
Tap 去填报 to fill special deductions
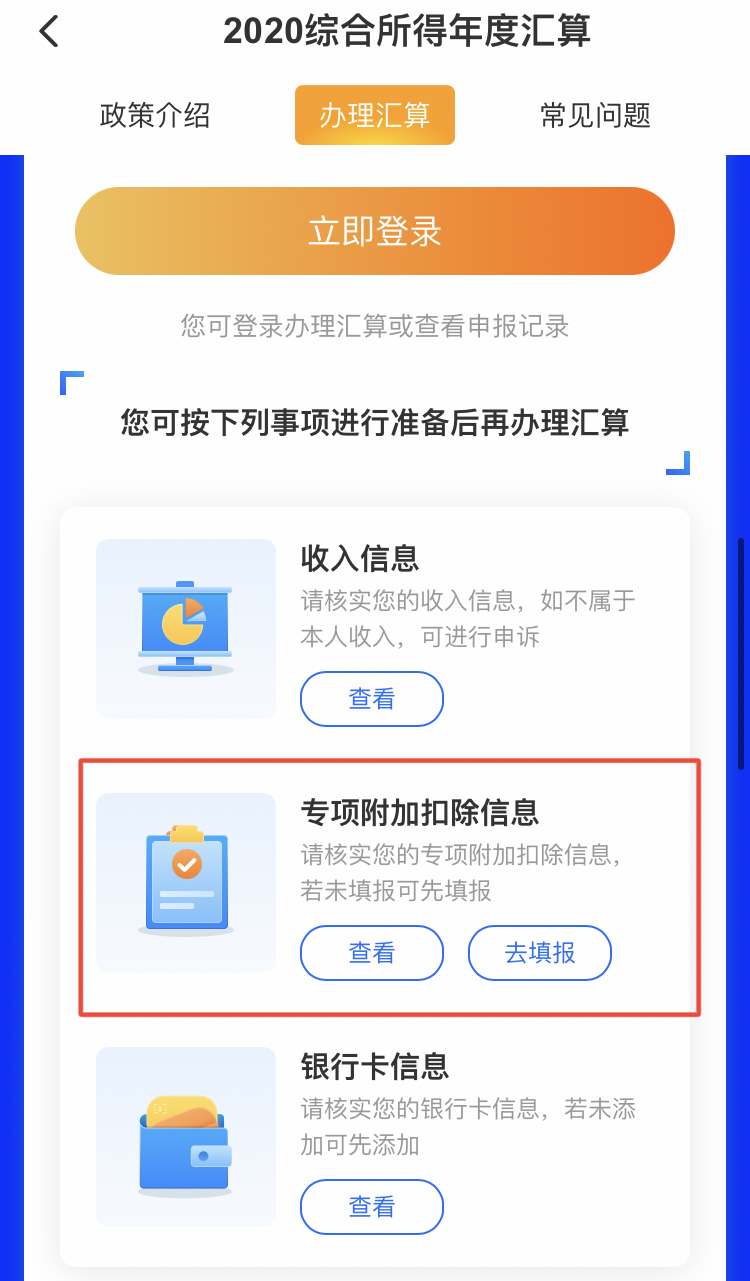pyautogui.click(x=539, y=953)
